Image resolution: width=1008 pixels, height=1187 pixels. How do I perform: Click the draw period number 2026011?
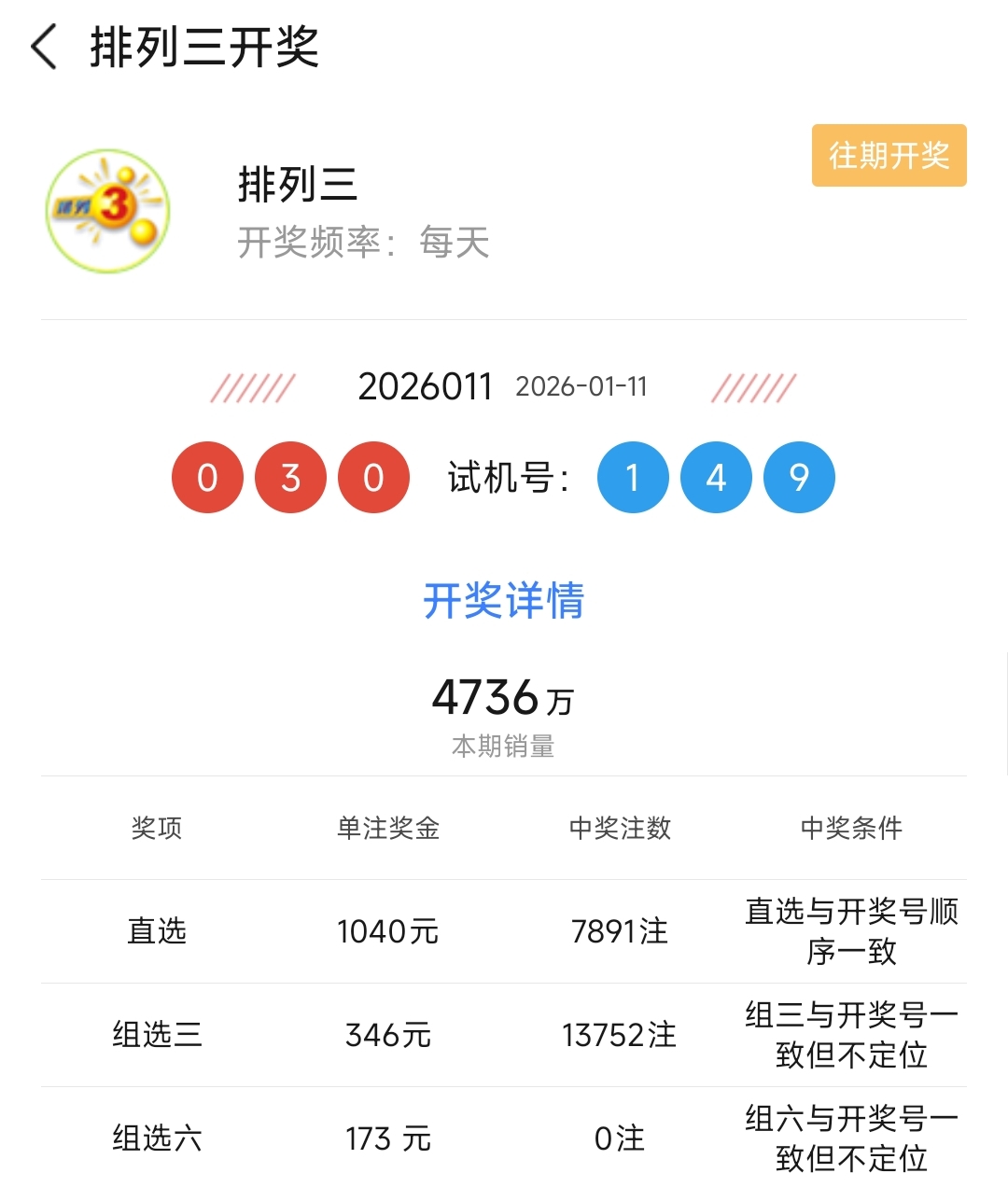pos(426,385)
